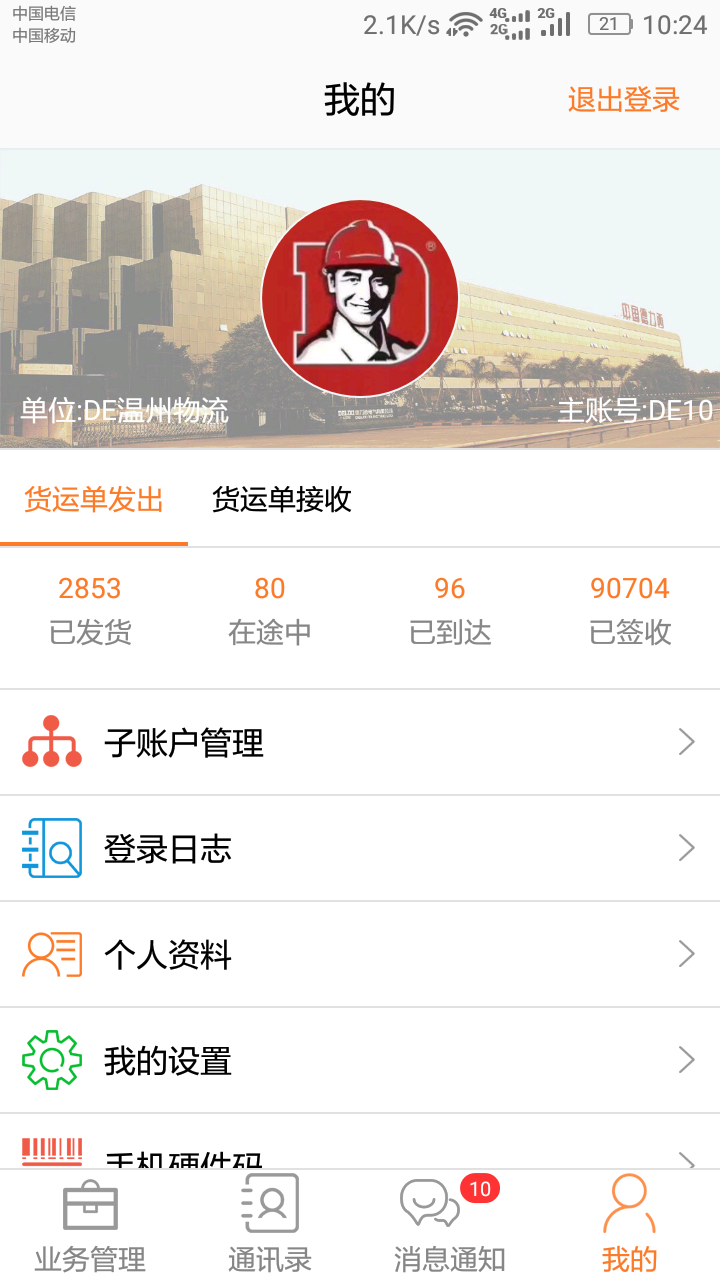Tap the circular profile avatar image

pos(360,297)
